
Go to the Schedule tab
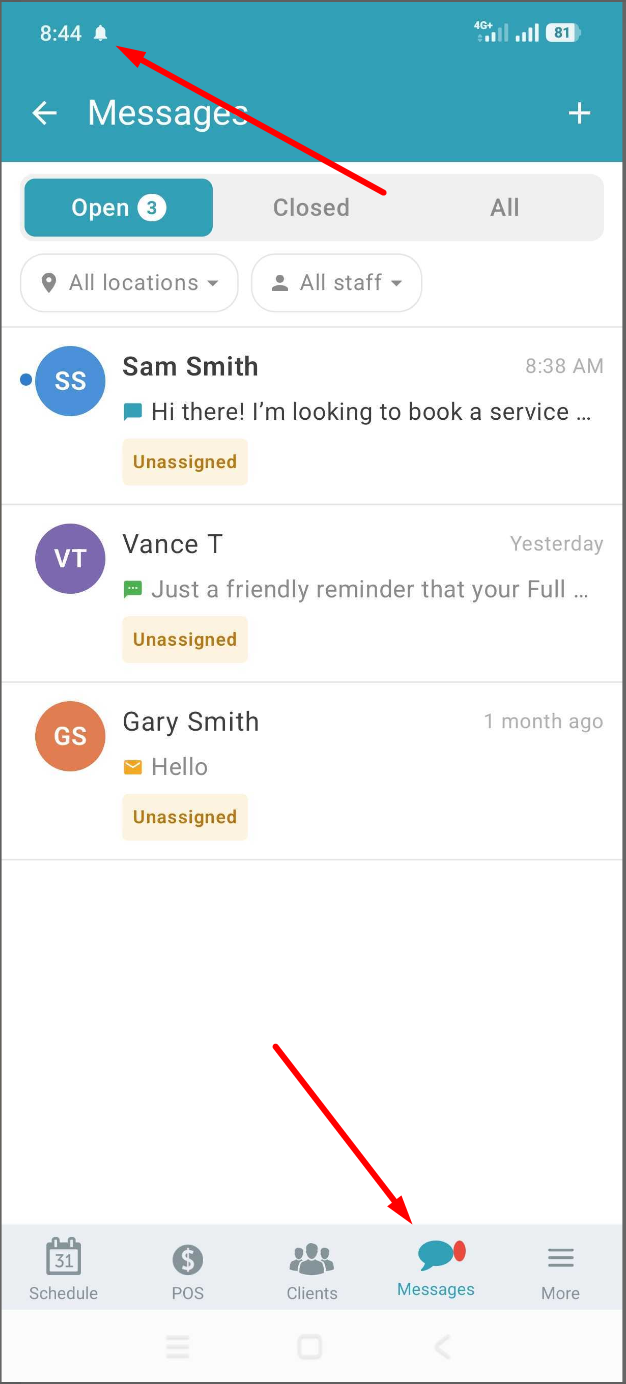coord(64,1268)
